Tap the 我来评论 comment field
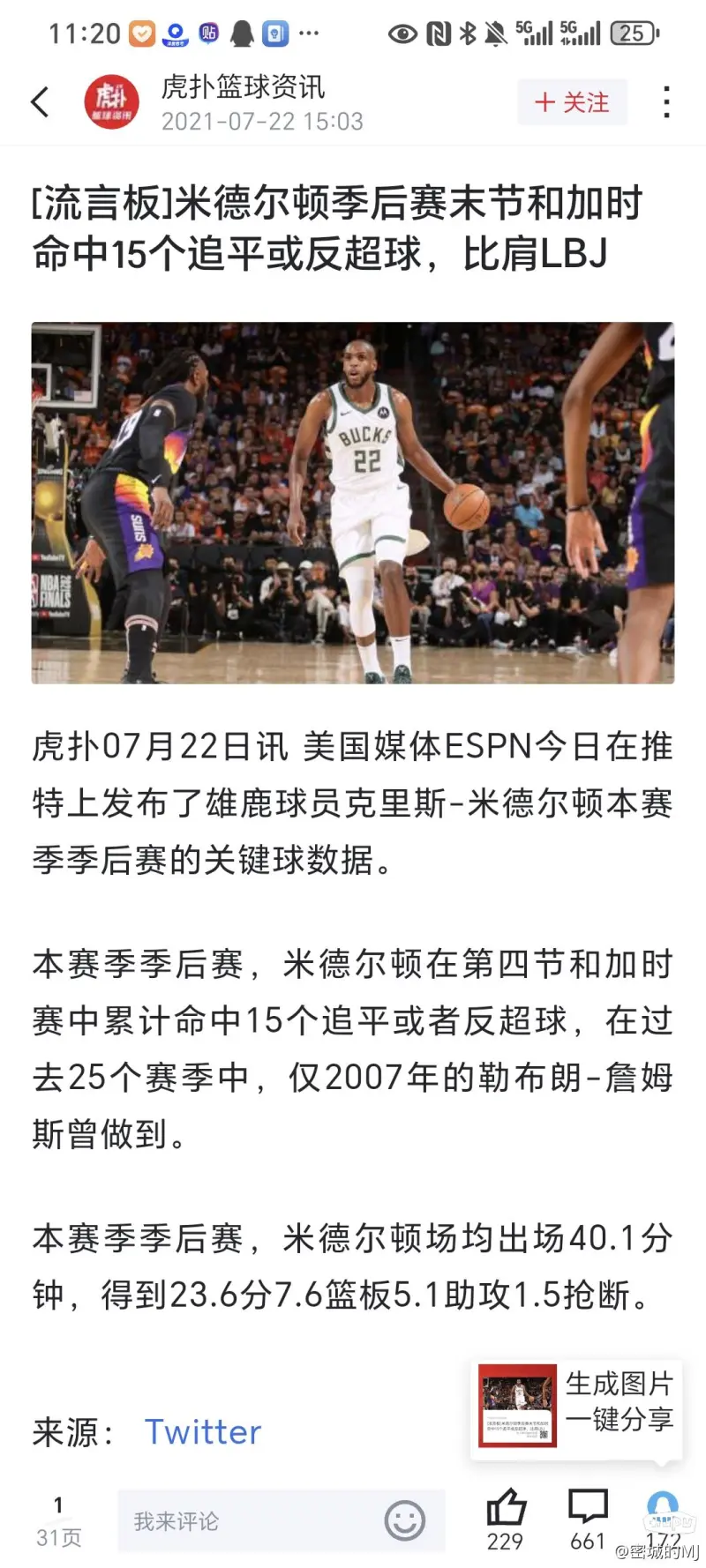The width and height of the screenshot is (706, 1568). (x=247, y=1521)
